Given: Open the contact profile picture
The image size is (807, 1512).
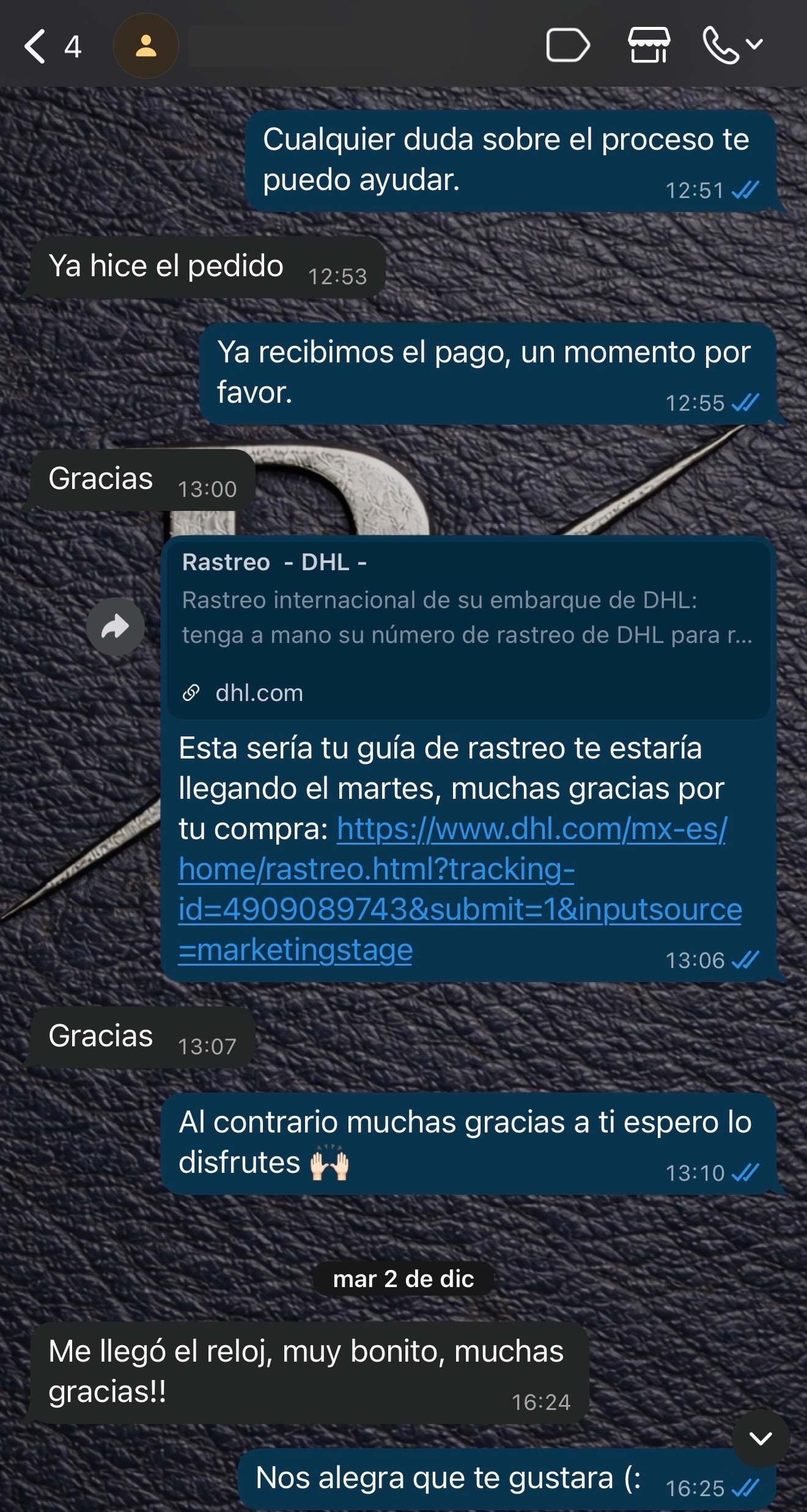Looking at the screenshot, I should tap(146, 46).
